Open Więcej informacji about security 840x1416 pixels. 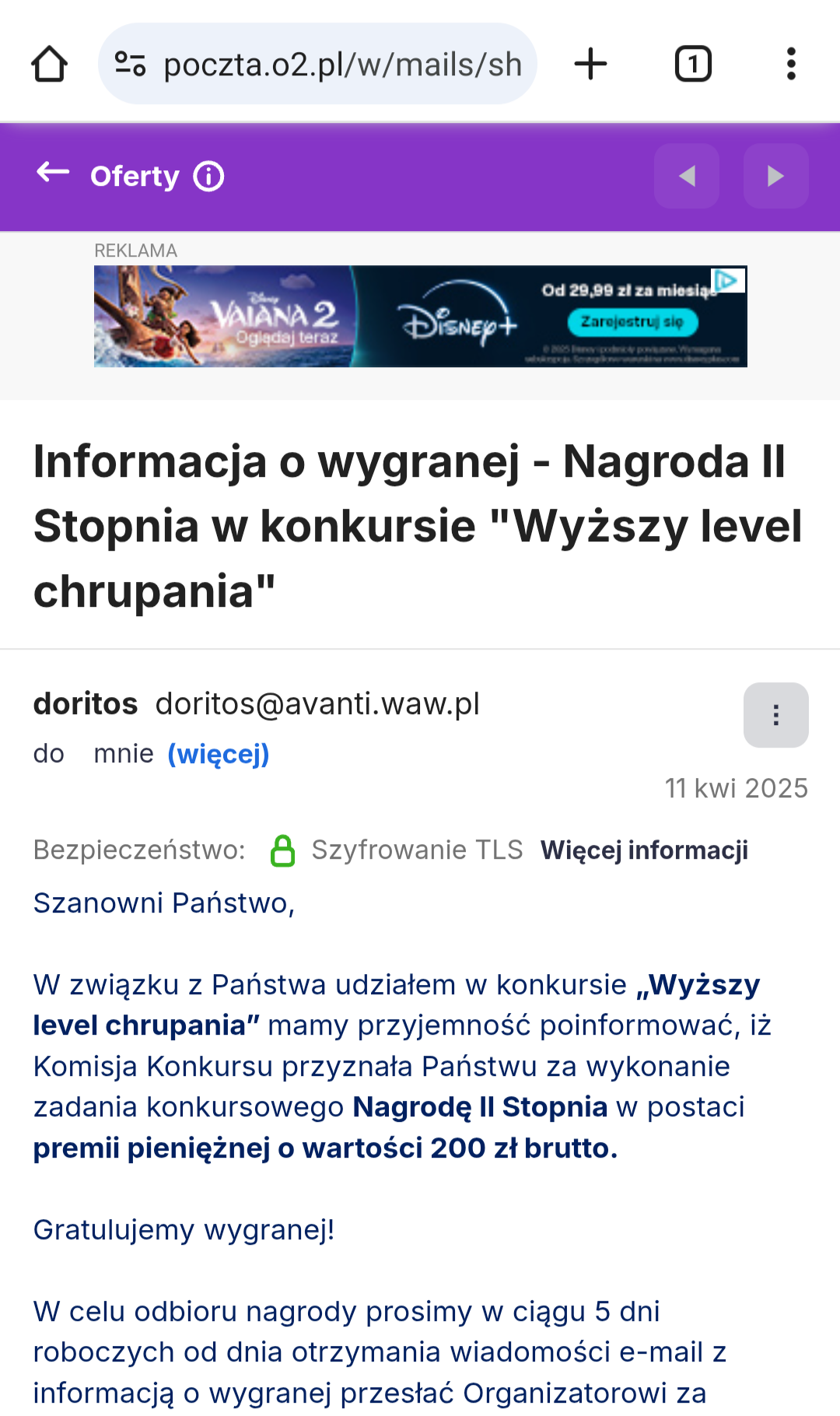644,850
